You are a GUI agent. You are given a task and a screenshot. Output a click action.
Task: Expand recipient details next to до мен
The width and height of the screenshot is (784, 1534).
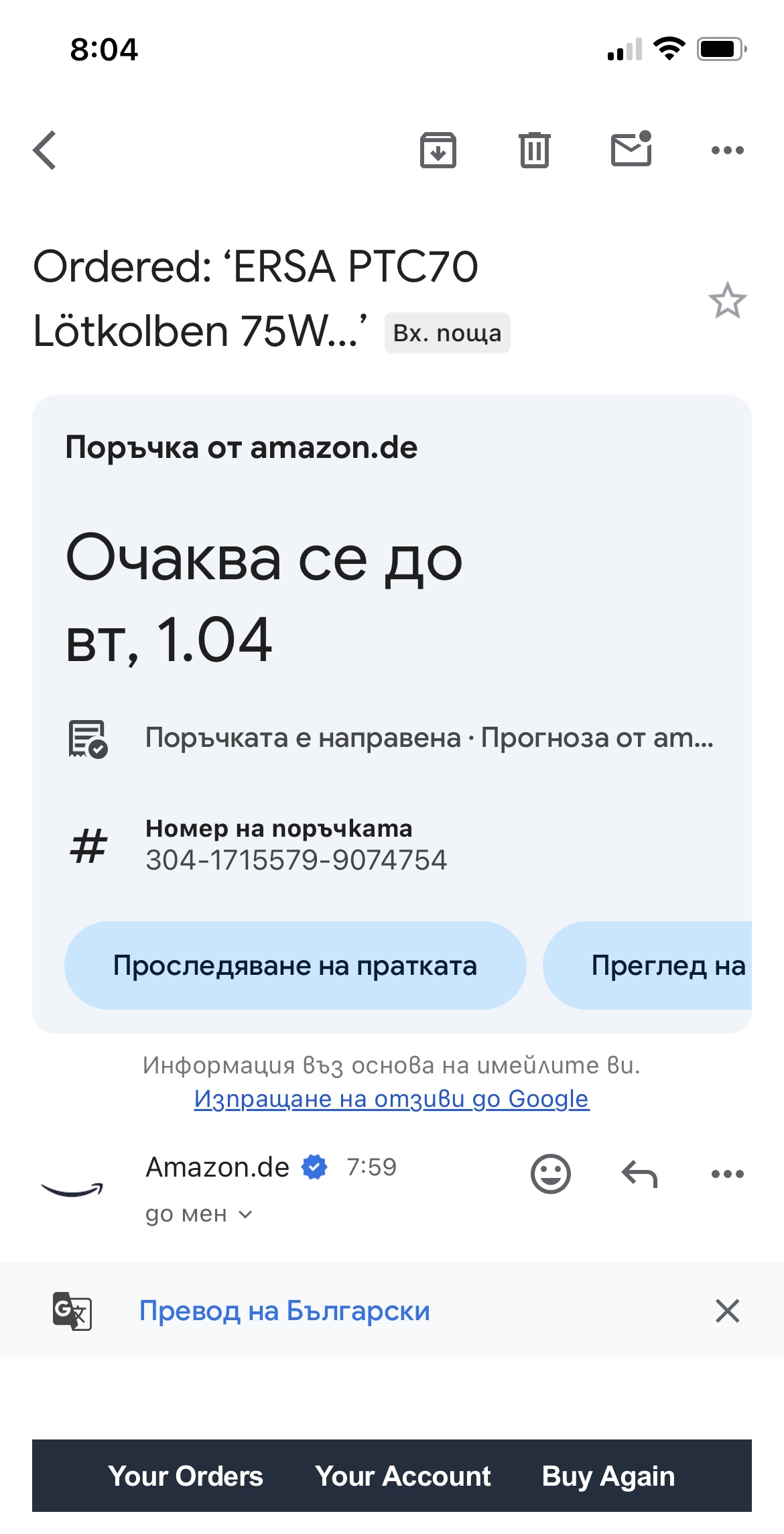tap(245, 1214)
